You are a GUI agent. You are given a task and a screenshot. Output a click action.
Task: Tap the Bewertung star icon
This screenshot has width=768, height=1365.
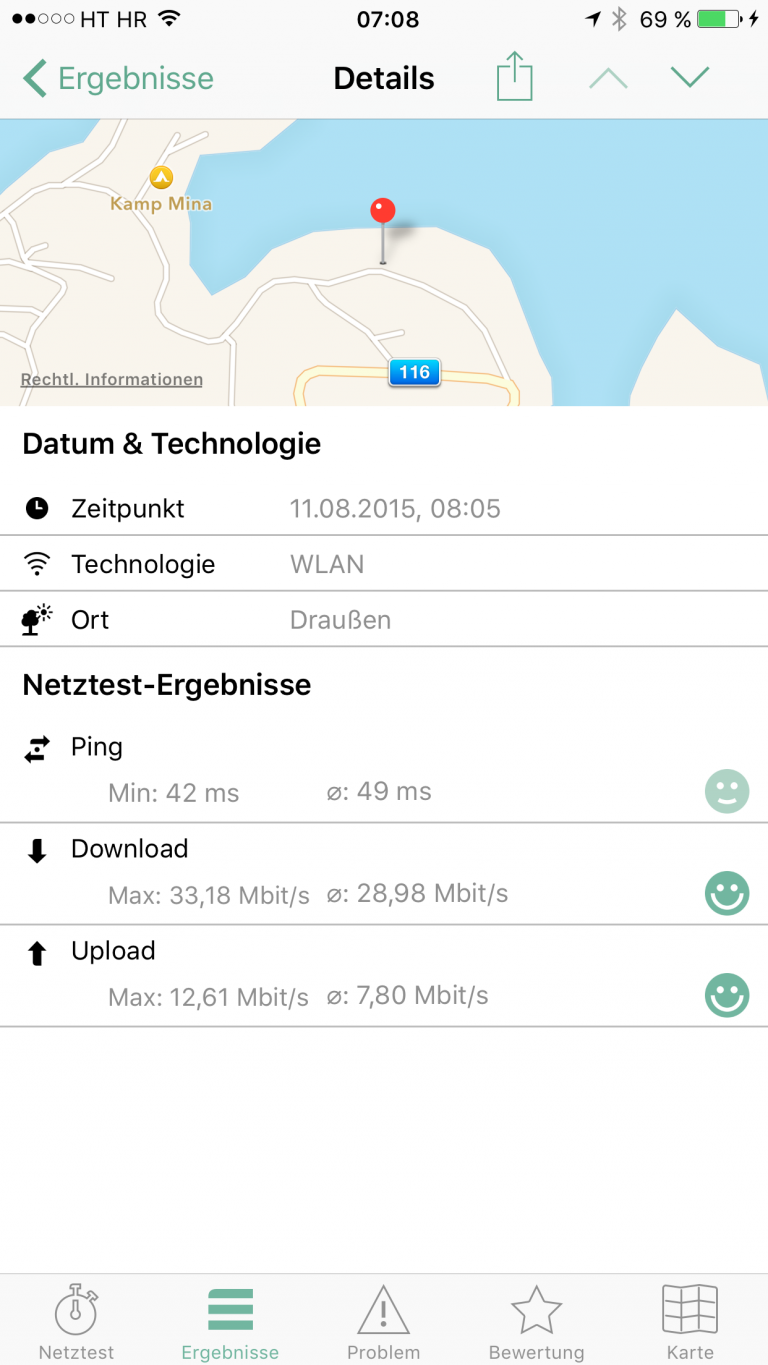[536, 1310]
